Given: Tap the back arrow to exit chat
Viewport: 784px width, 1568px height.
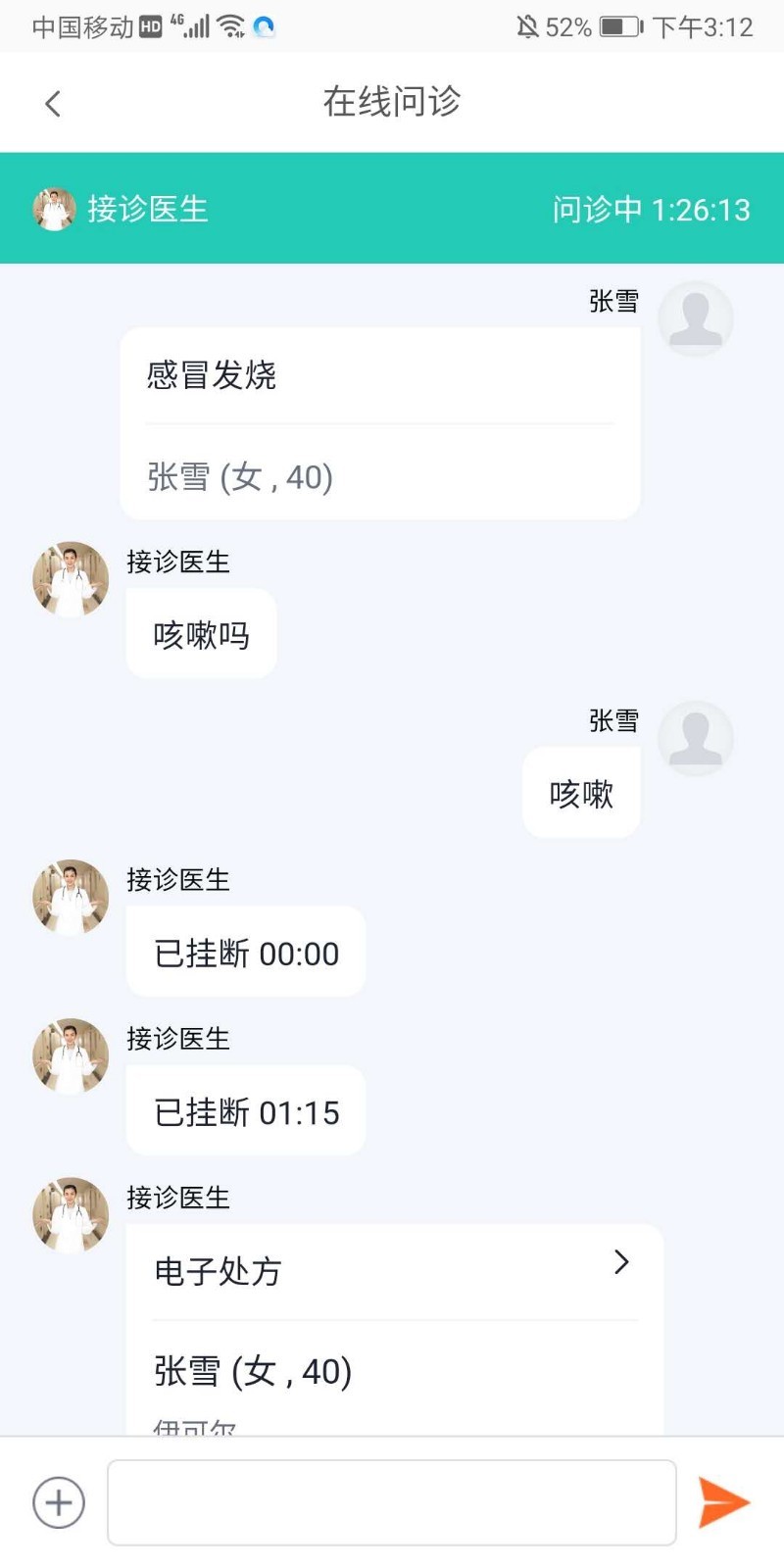Looking at the screenshot, I should pyautogui.click(x=51, y=102).
